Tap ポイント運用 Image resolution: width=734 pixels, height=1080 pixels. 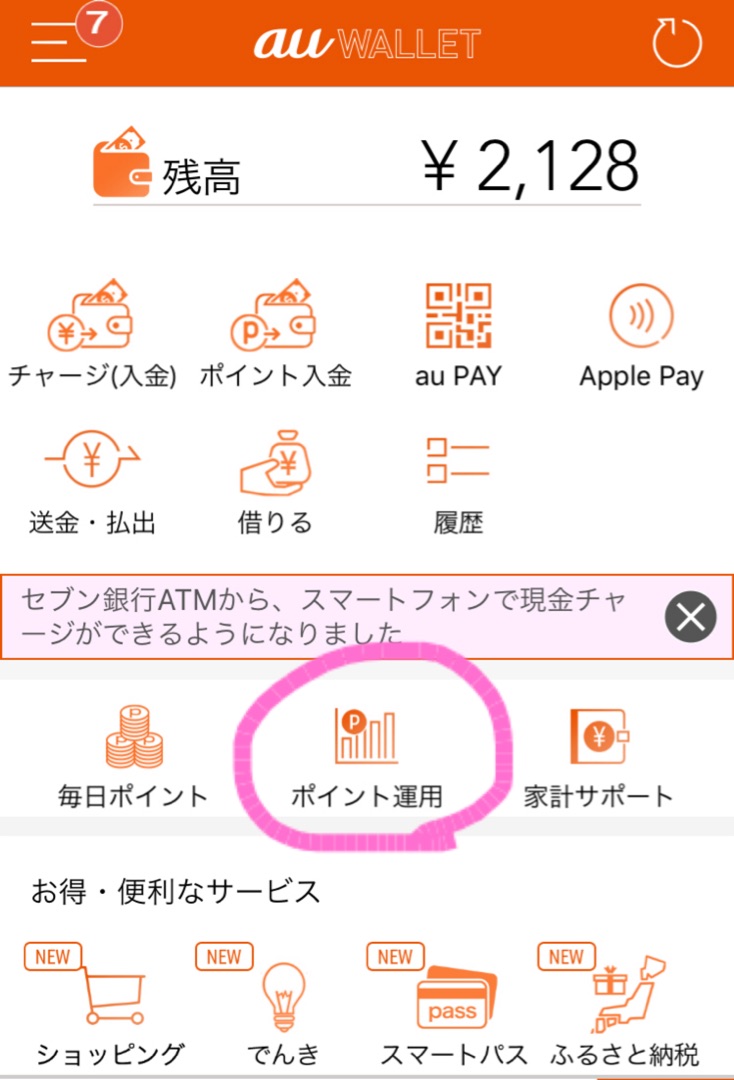coord(366,757)
